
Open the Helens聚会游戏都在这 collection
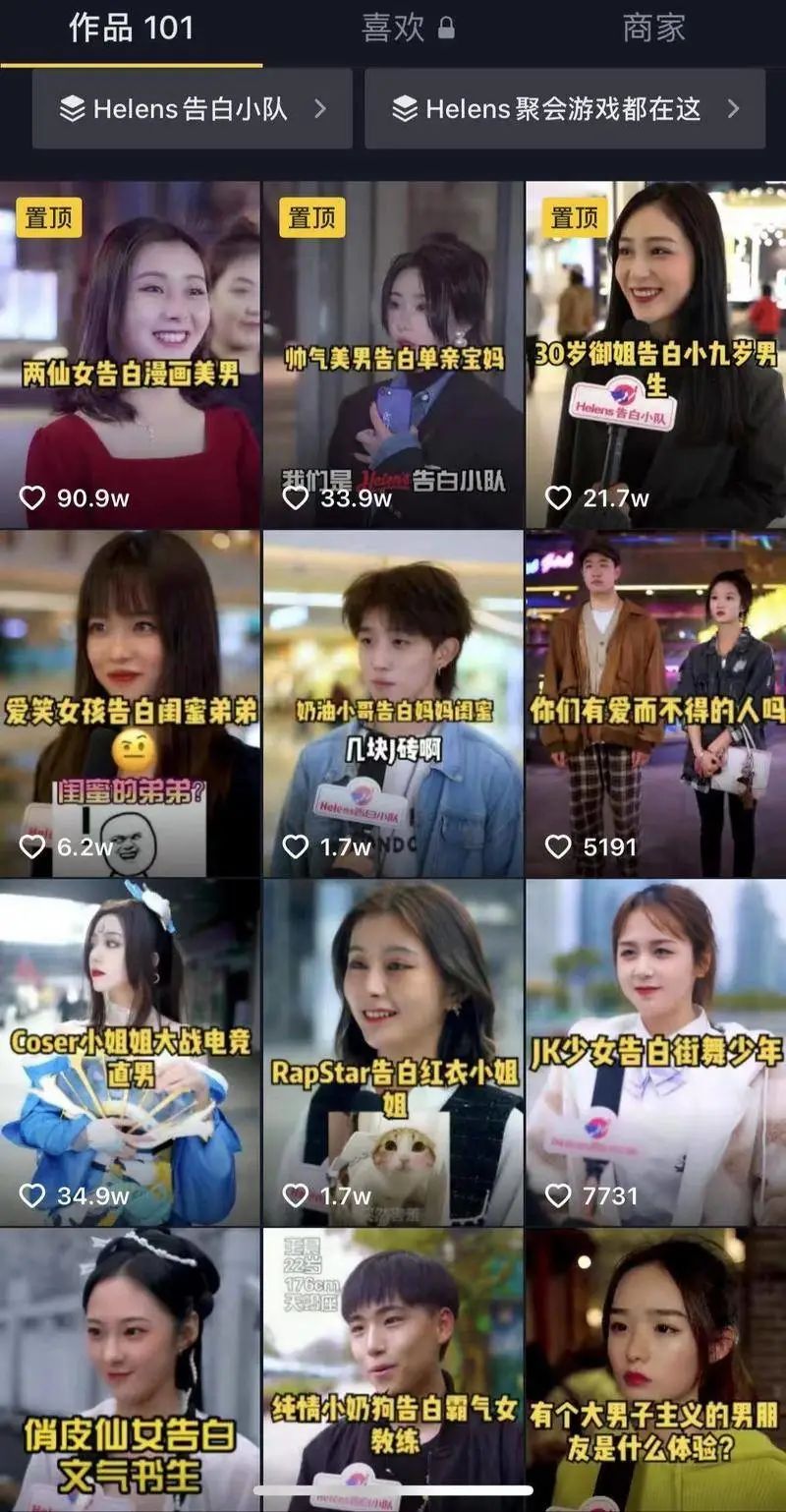tap(565, 109)
